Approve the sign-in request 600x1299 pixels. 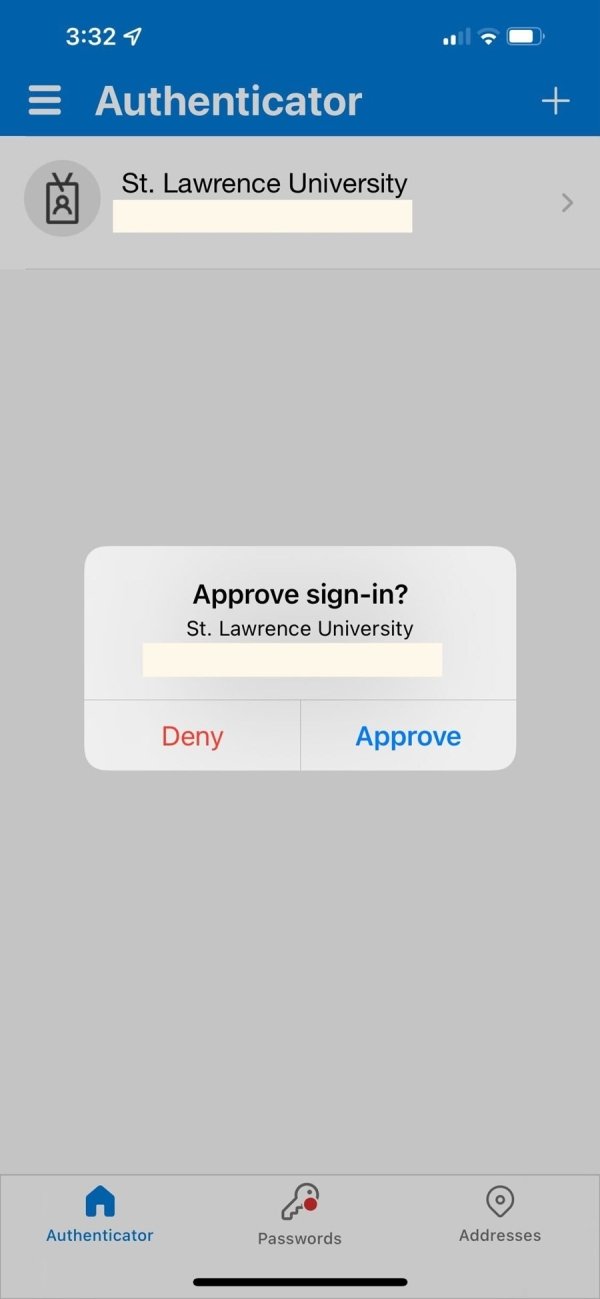point(408,736)
